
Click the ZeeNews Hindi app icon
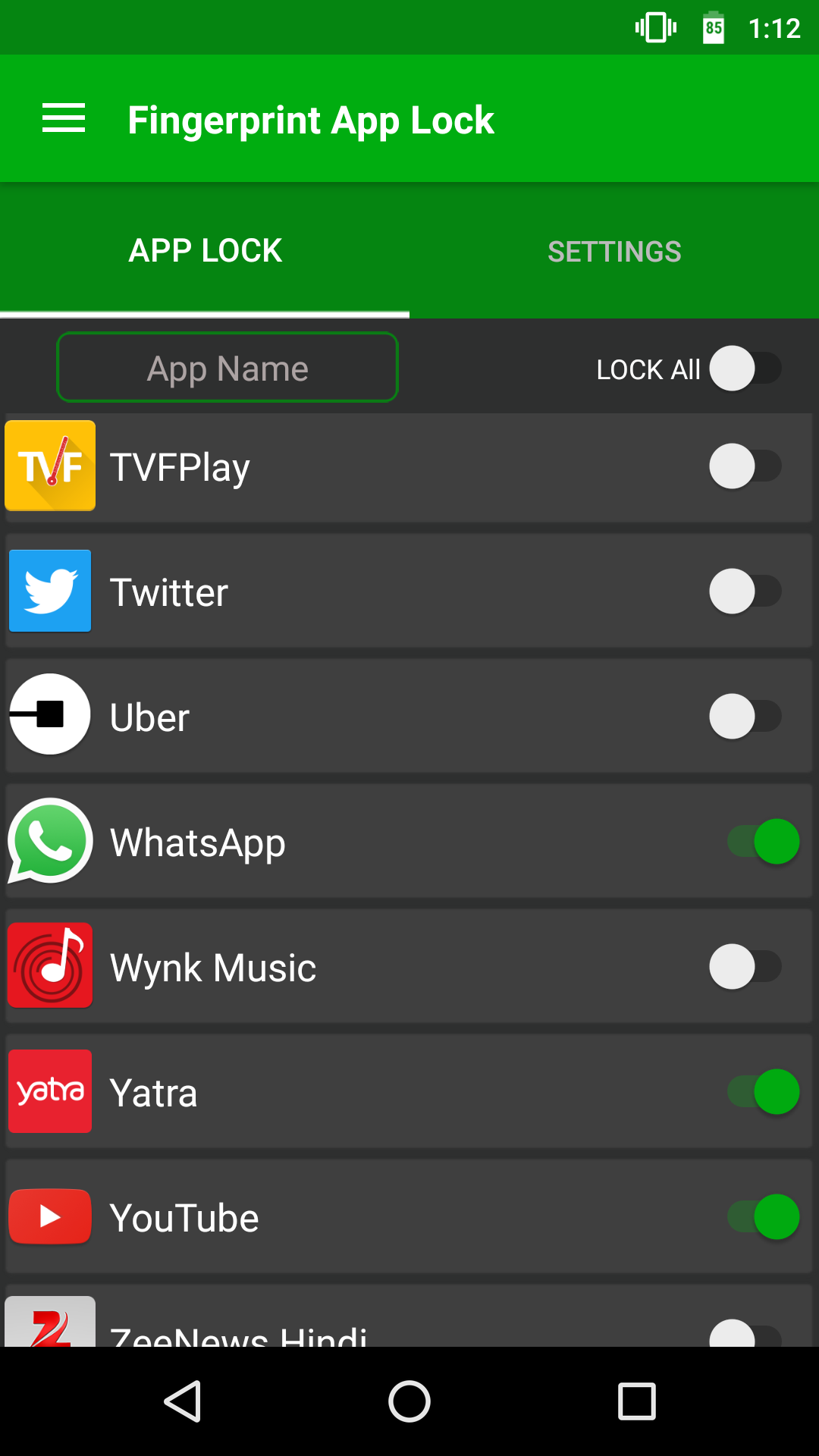[x=50, y=1323]
